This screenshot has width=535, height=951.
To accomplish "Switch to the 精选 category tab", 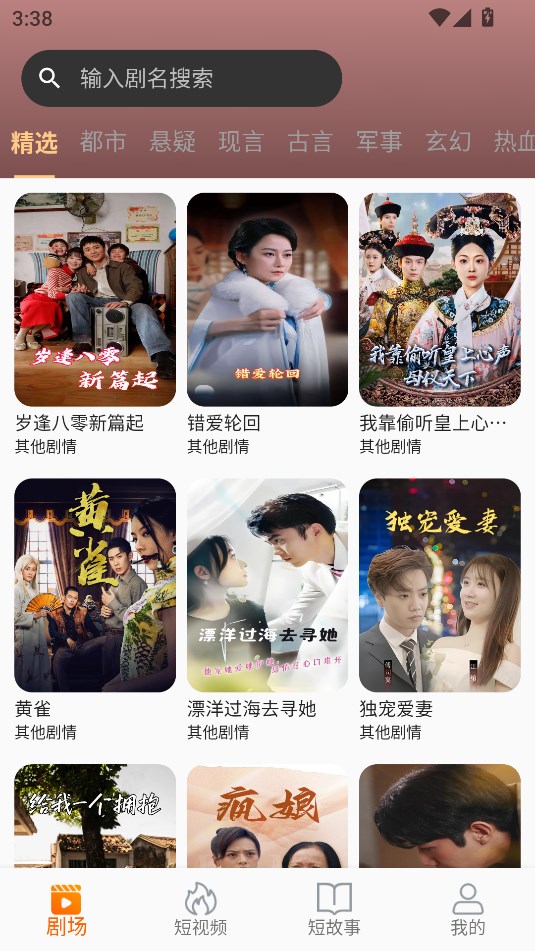I will click(35, 142).
